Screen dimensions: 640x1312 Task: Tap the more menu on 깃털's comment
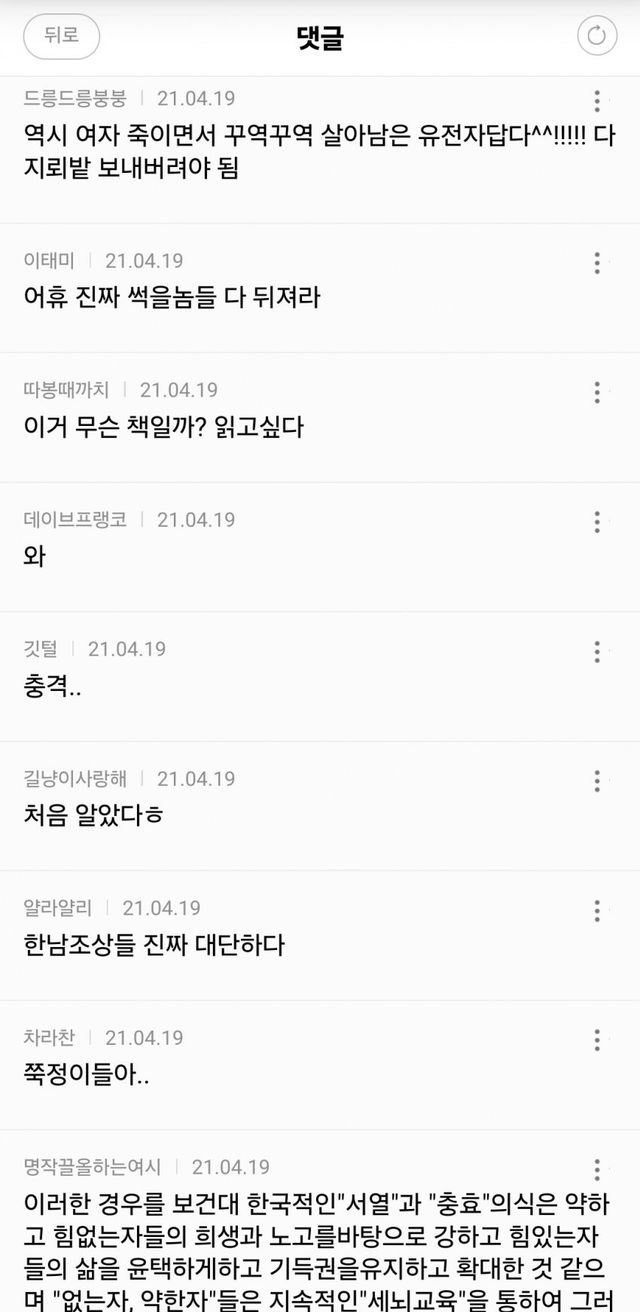[597, 651]
